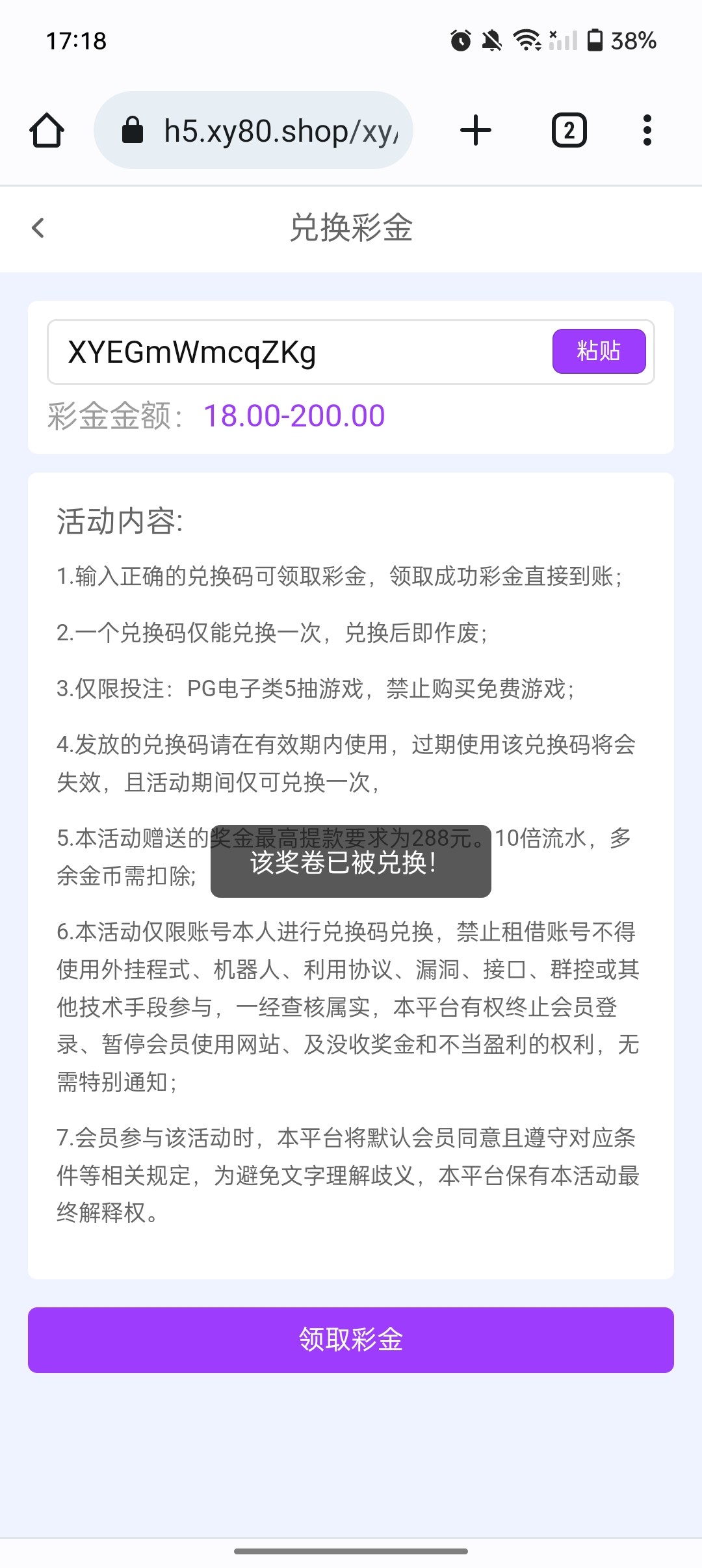702x1568 pixels.
Task: Open a new browser tab
Action: click(x=476, y=130)
